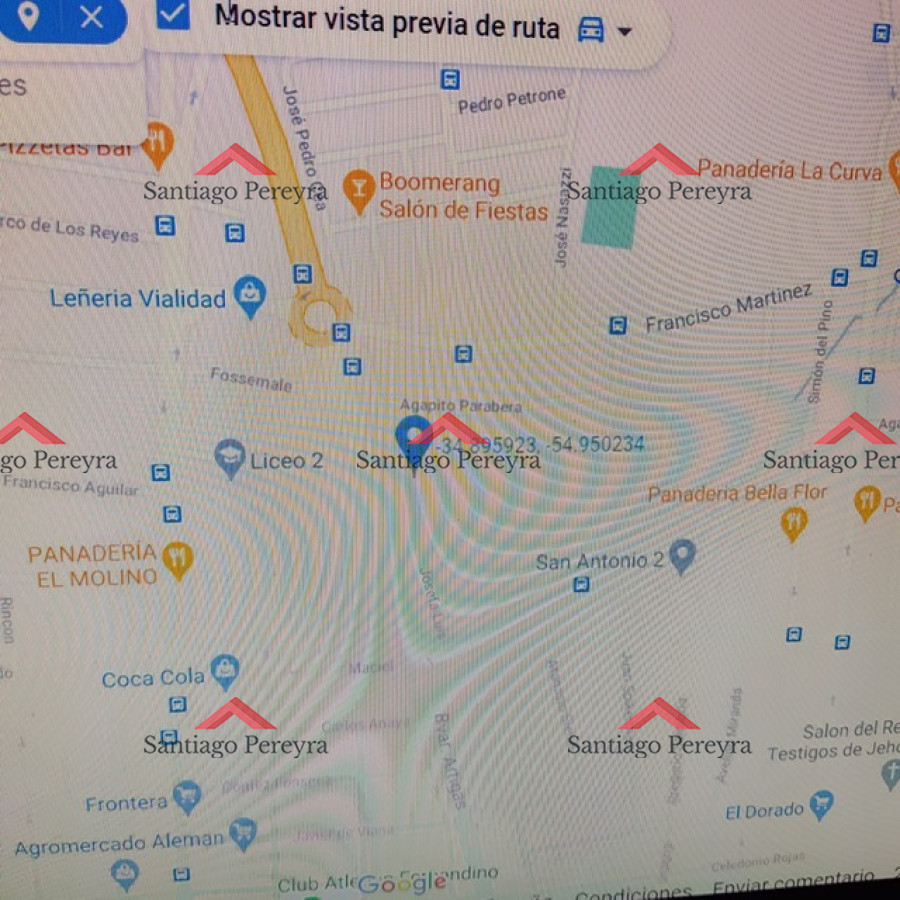Tap the blue location pin button

pyautogui.click(x=29, y=17)
